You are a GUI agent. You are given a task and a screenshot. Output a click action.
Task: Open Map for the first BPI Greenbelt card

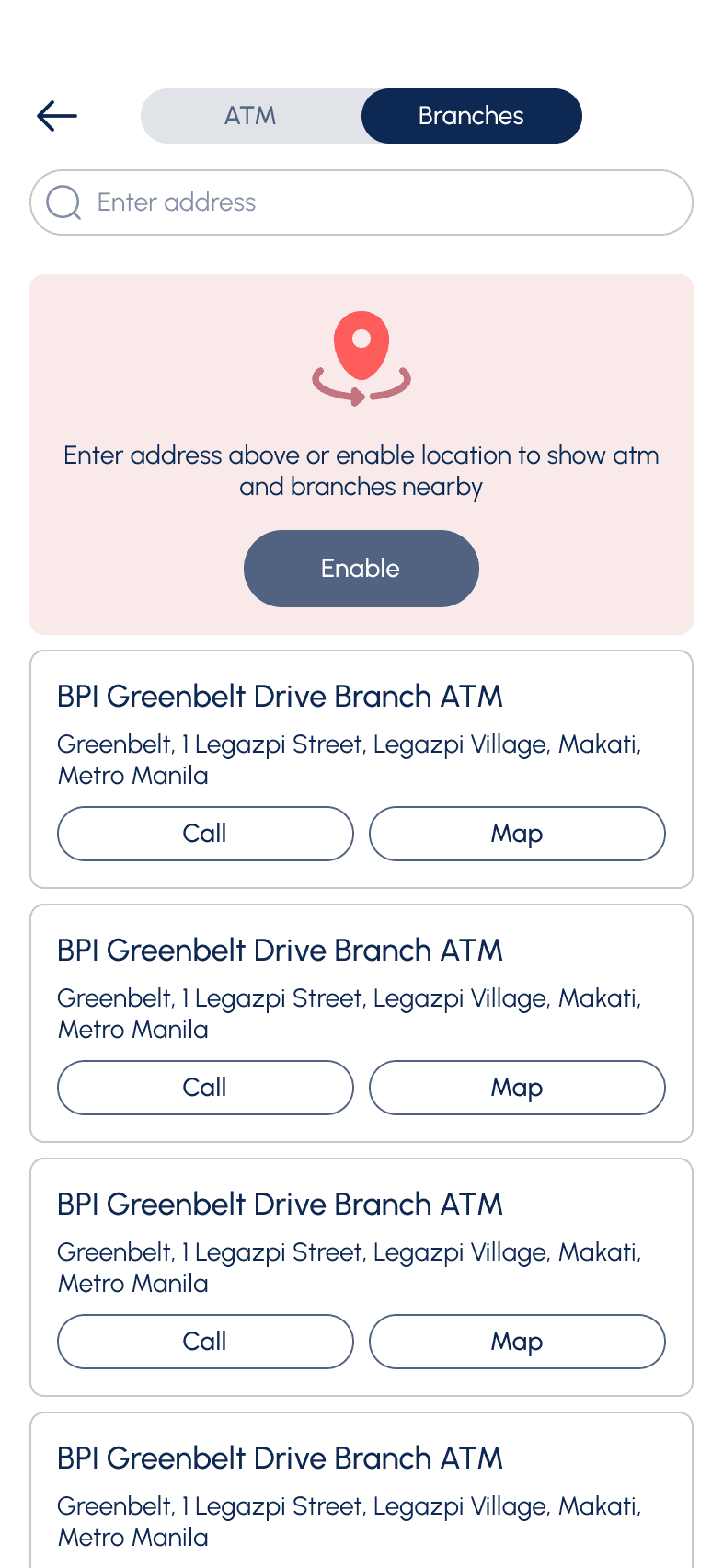[517, 834]
